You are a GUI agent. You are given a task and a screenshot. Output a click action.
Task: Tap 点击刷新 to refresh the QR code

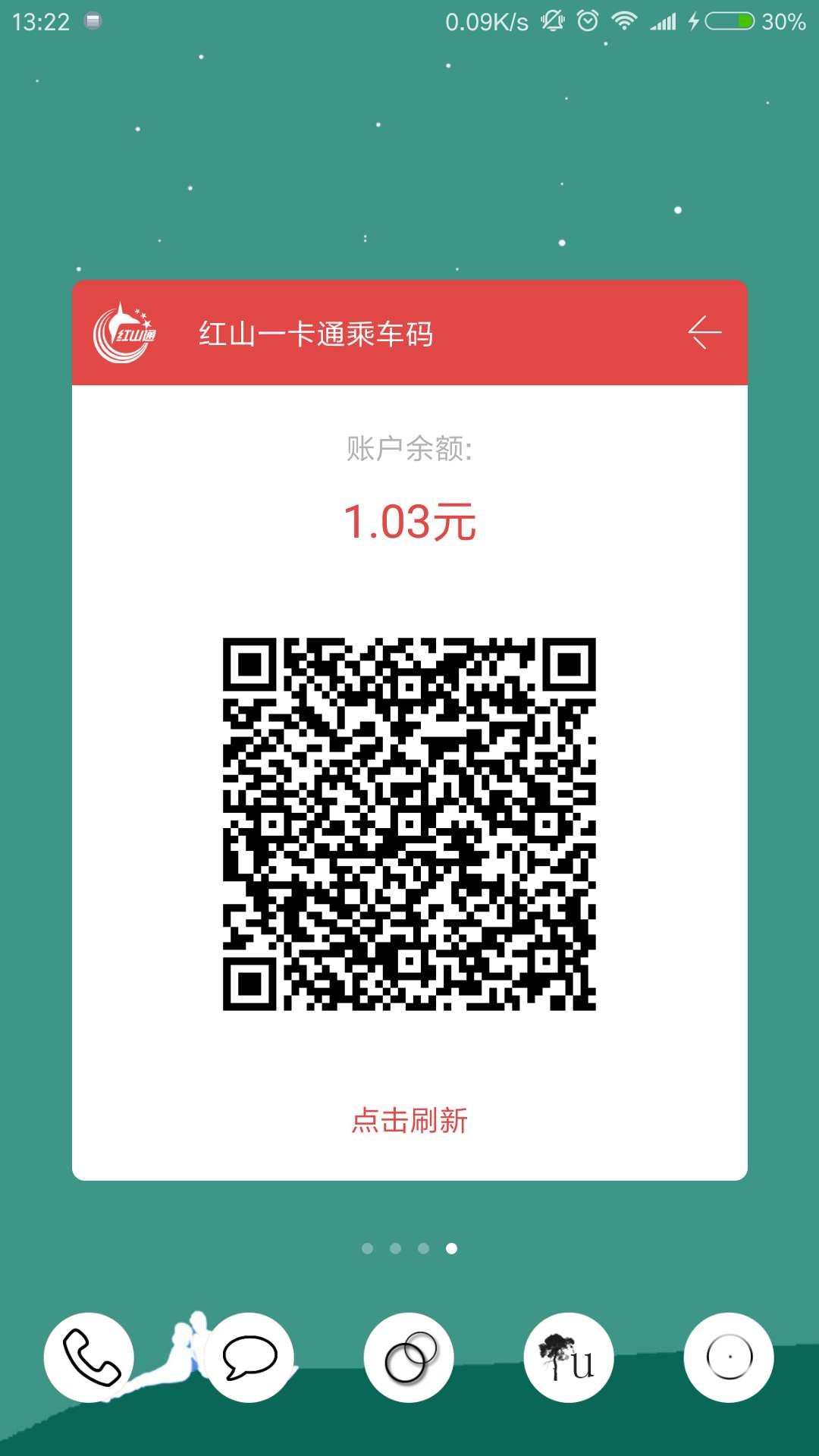(x=409, y=1120)
